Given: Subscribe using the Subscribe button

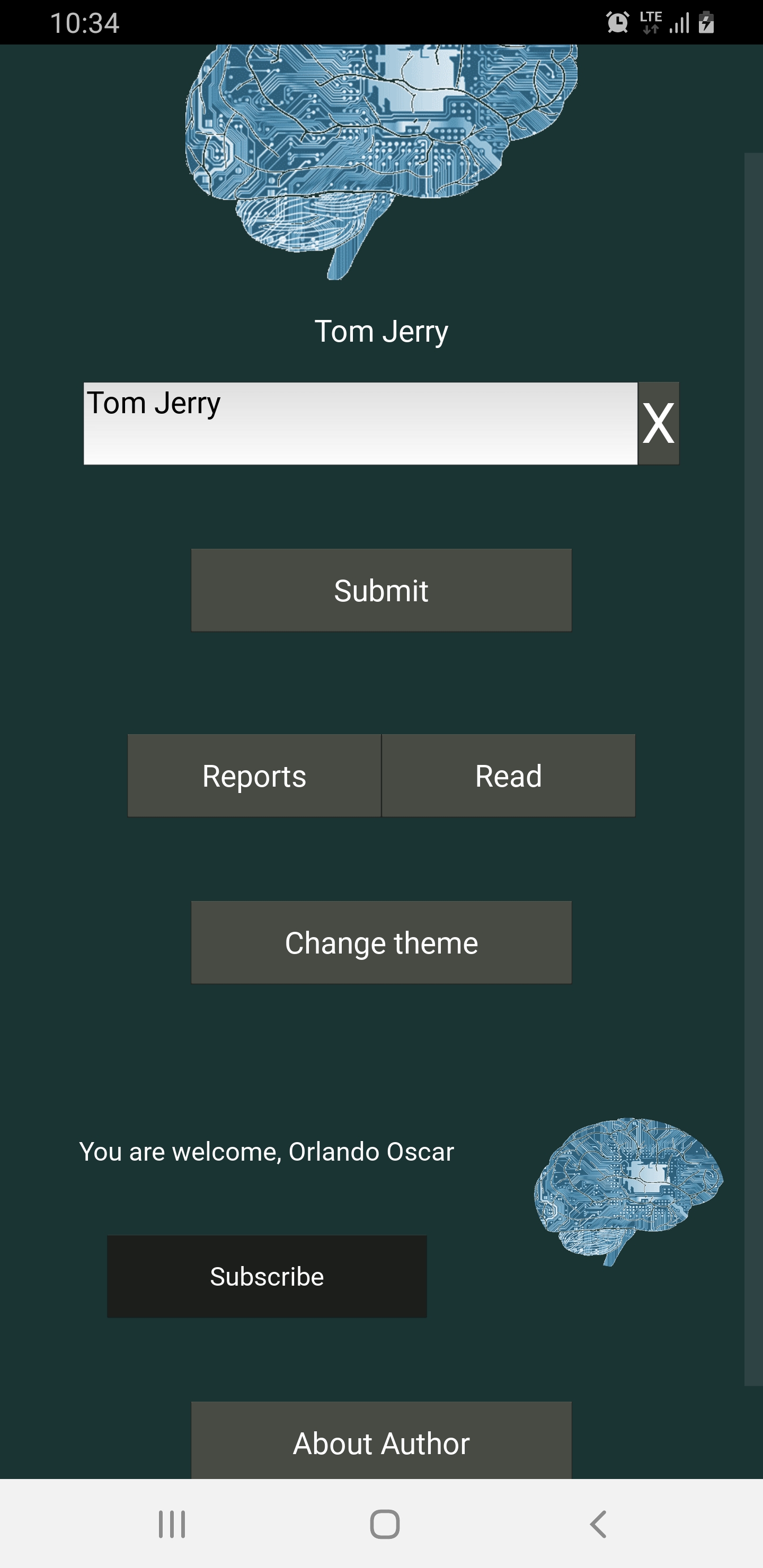Looking at the screenshot, I should click(x=267, y=1277).
